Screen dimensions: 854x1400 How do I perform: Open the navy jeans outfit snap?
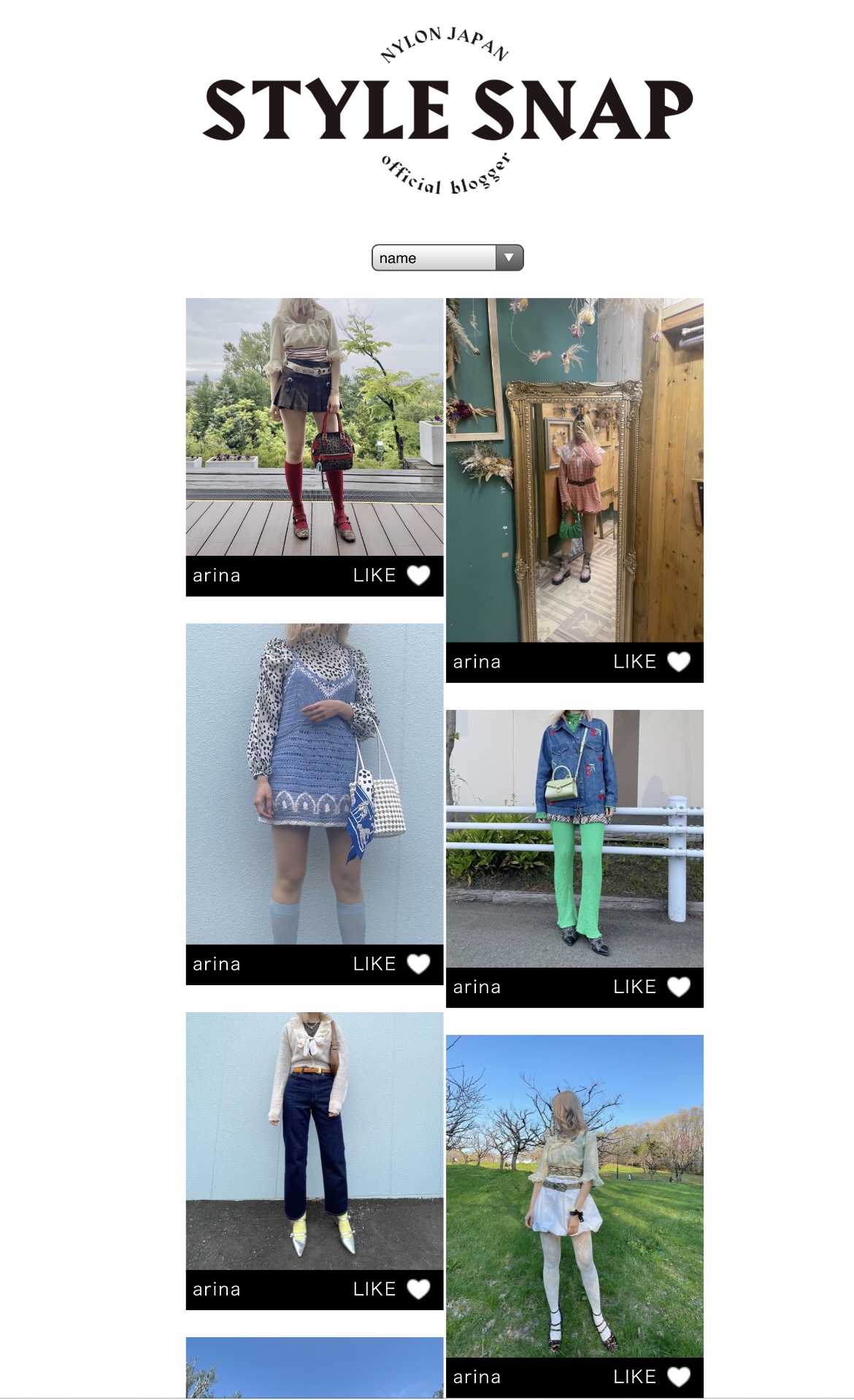(x=314, y=1141)
